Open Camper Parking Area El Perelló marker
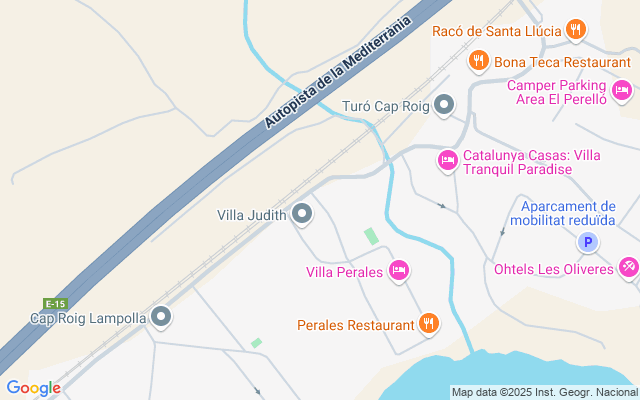This screenshot has height=400, width=640. click(x=621, y=91)
